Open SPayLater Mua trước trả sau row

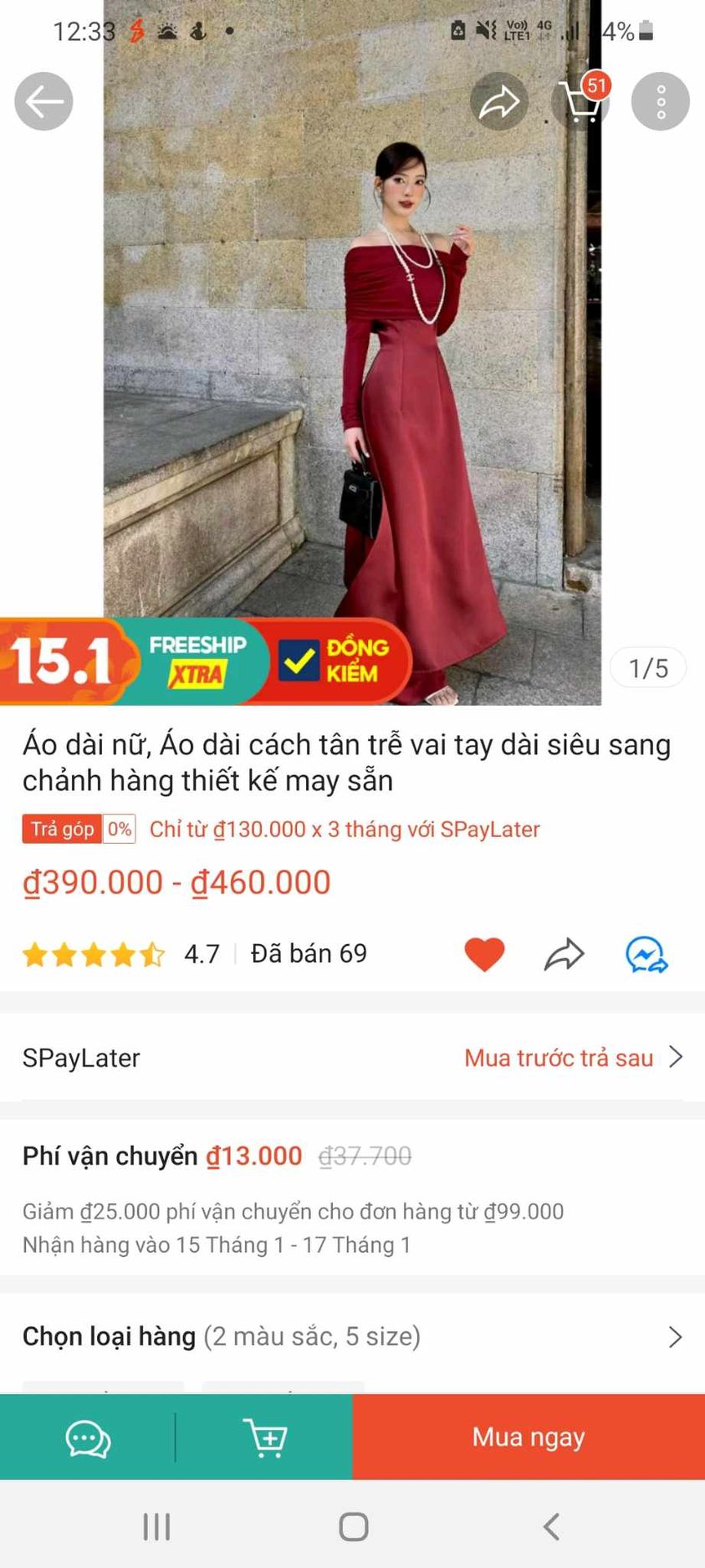point(352,1058)
